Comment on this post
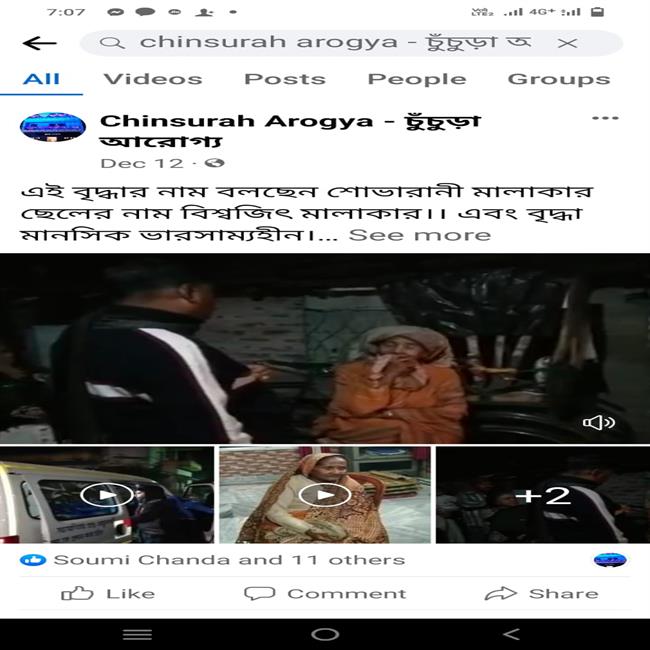Viewport: 650px width, 650px height. click(325, 593)
